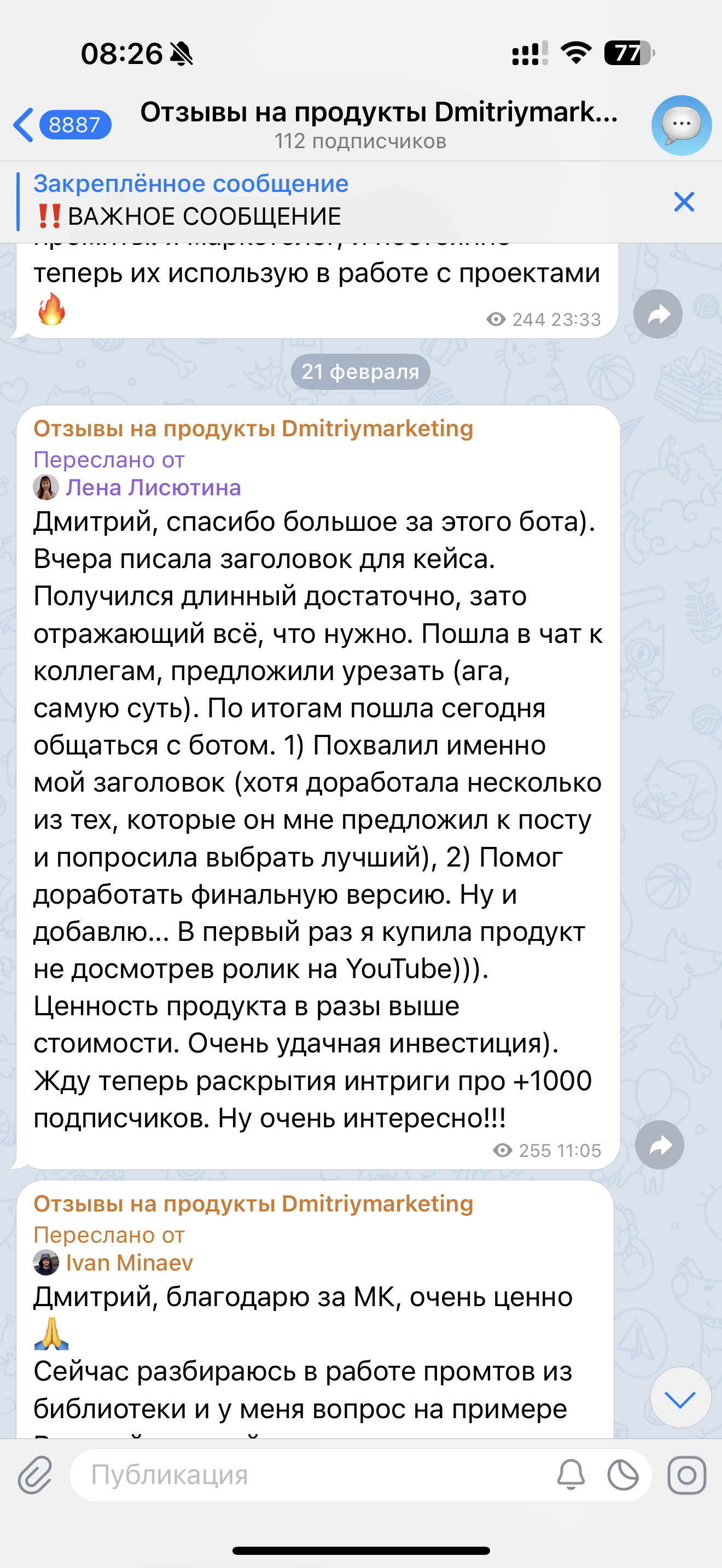Toggle silent broadcast bell
Image resolution: width=722 pixels, height=1568 pixels.
(570, 1476)
